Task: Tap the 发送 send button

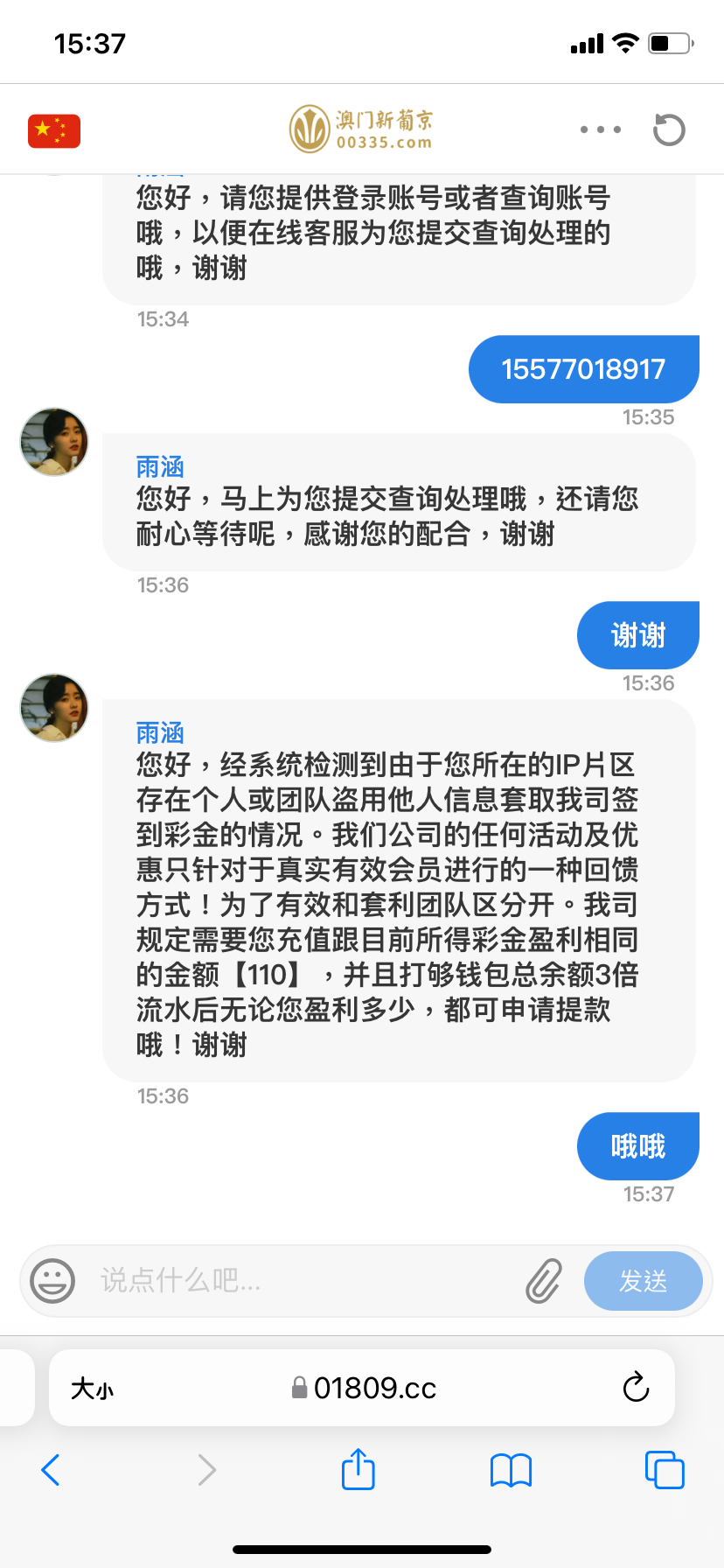Action: pyautogui.click(x=643, y=1281)
